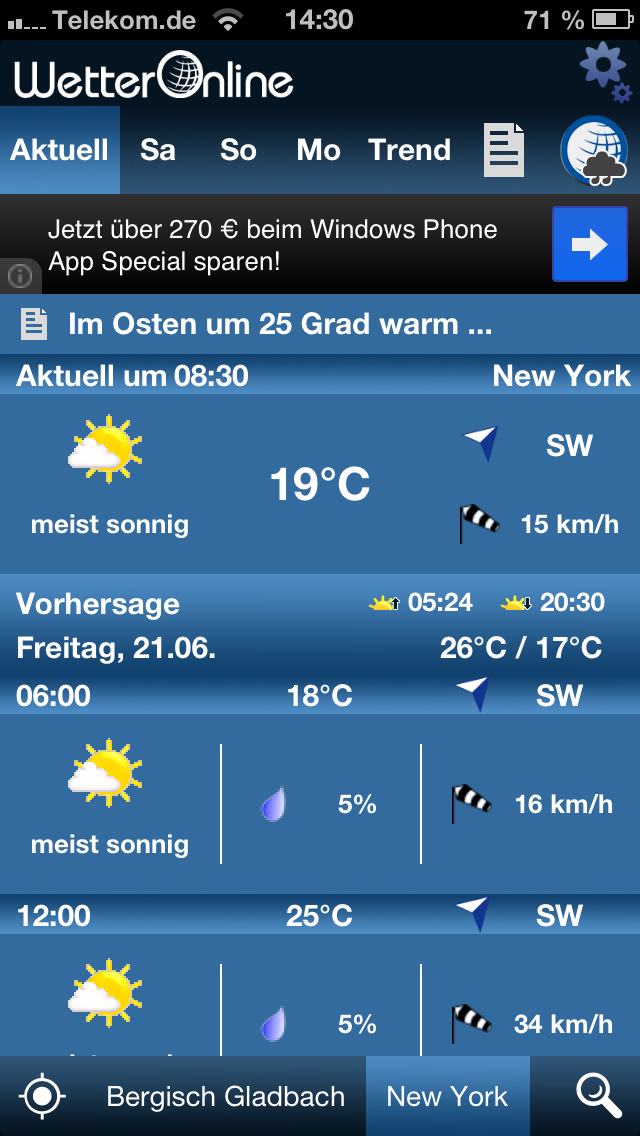The height and width of the screenshot is (1136, 640).
Task: Locate current position with the crosshair icon
Action: click(x=42, y=1096)
